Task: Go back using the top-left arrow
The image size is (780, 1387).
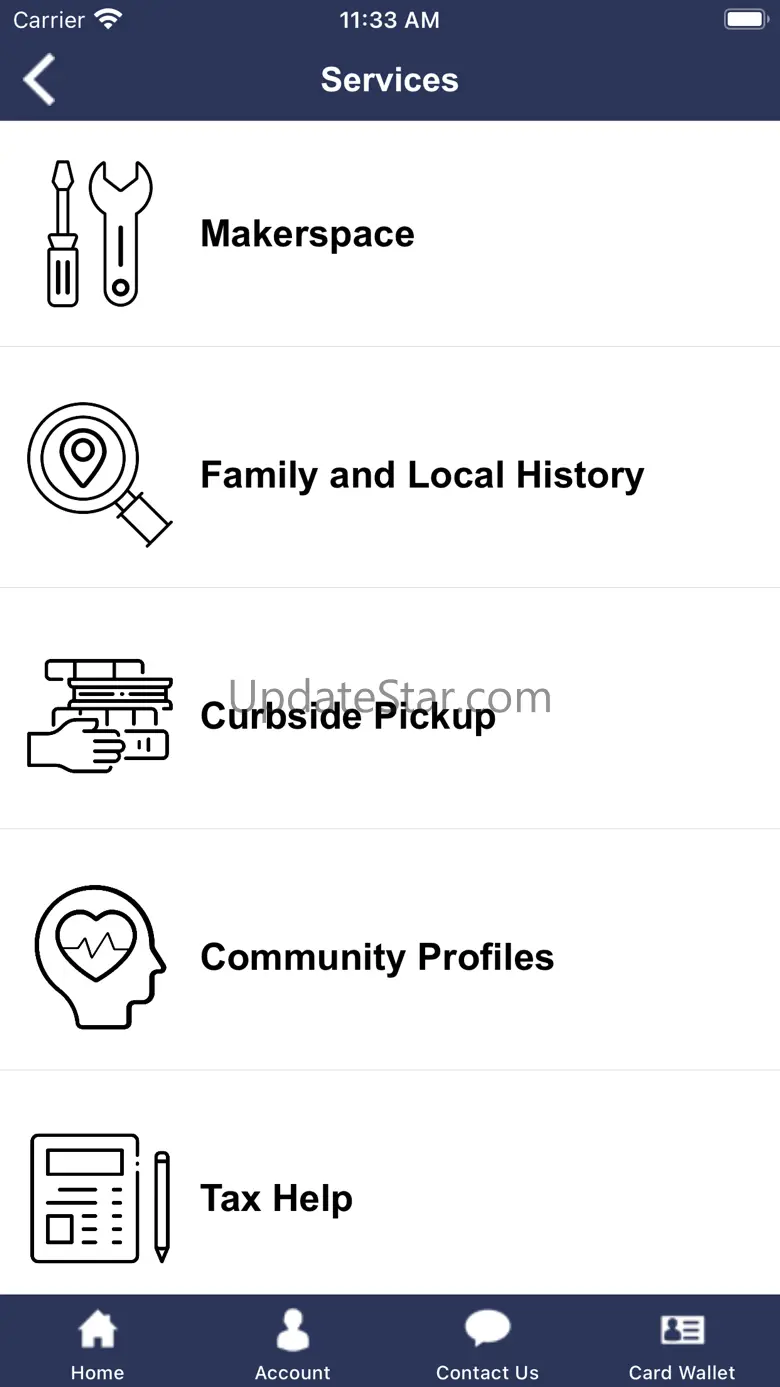Action: pyautogui.click(x=40, y=80)
